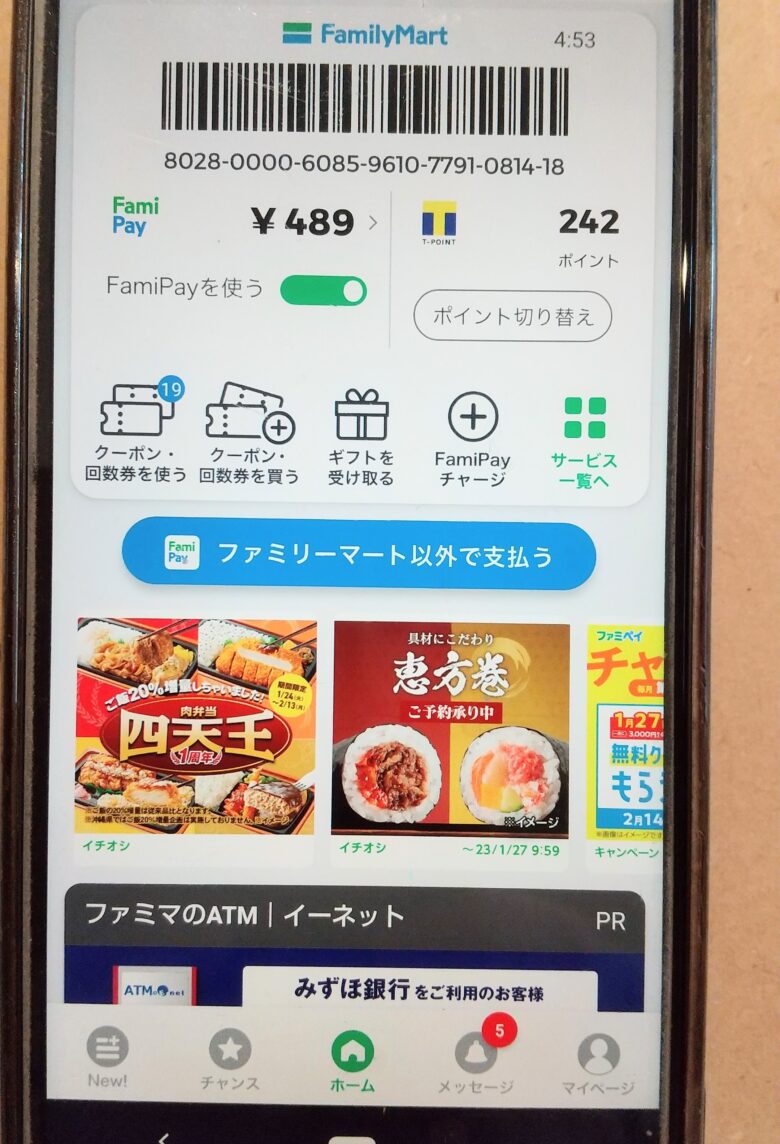Select the ホーム tab
This screenshot has height=1144, width=780.
coord(352,1059)
